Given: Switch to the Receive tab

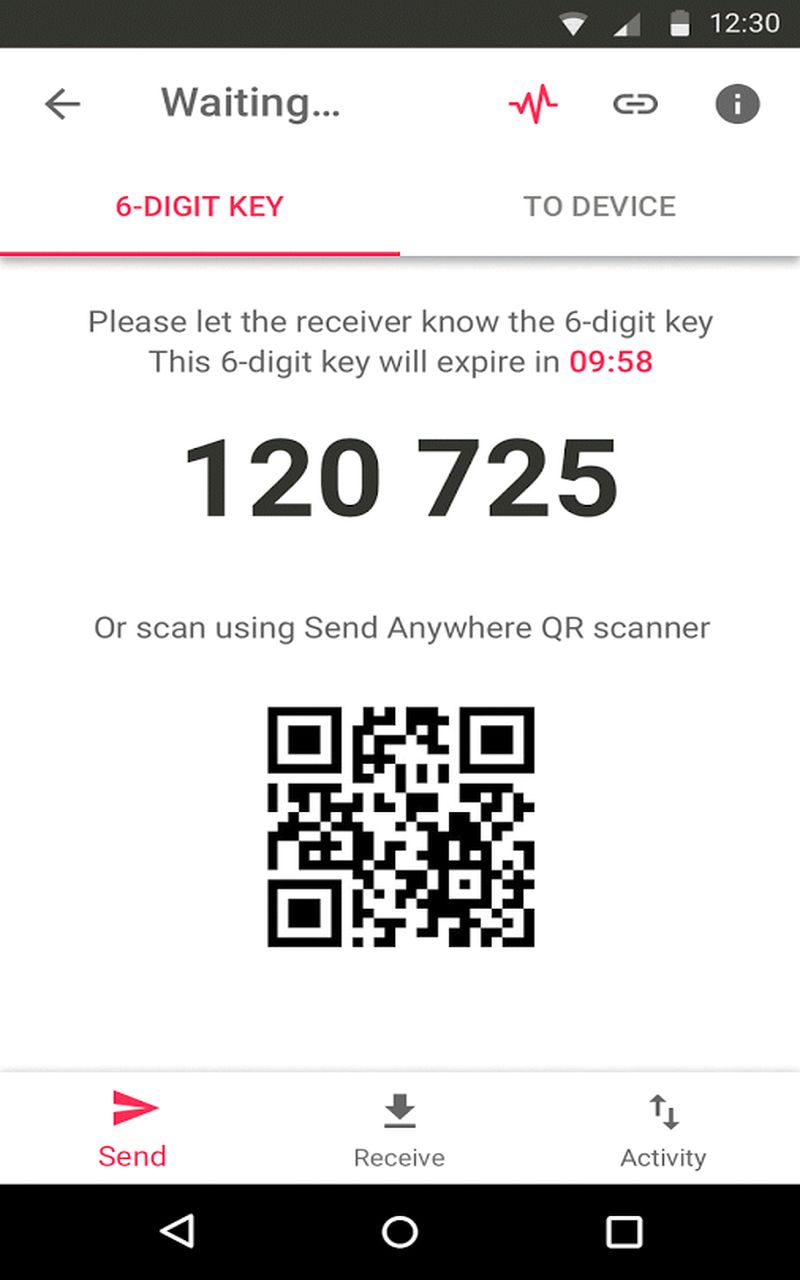Looking at the screenshot, I should (399, 1130).
